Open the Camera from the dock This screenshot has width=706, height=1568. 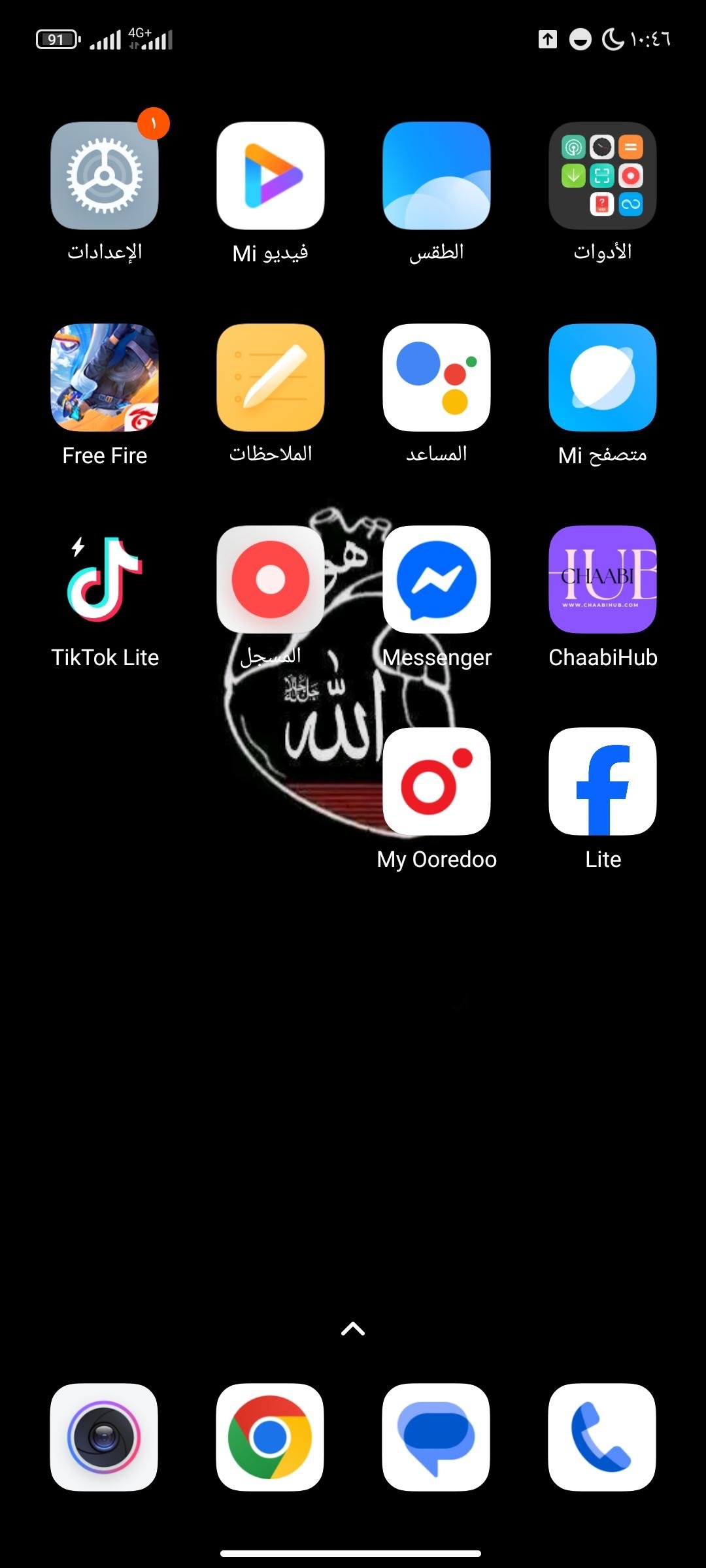pyautogui.click(x=104, y=1437)
